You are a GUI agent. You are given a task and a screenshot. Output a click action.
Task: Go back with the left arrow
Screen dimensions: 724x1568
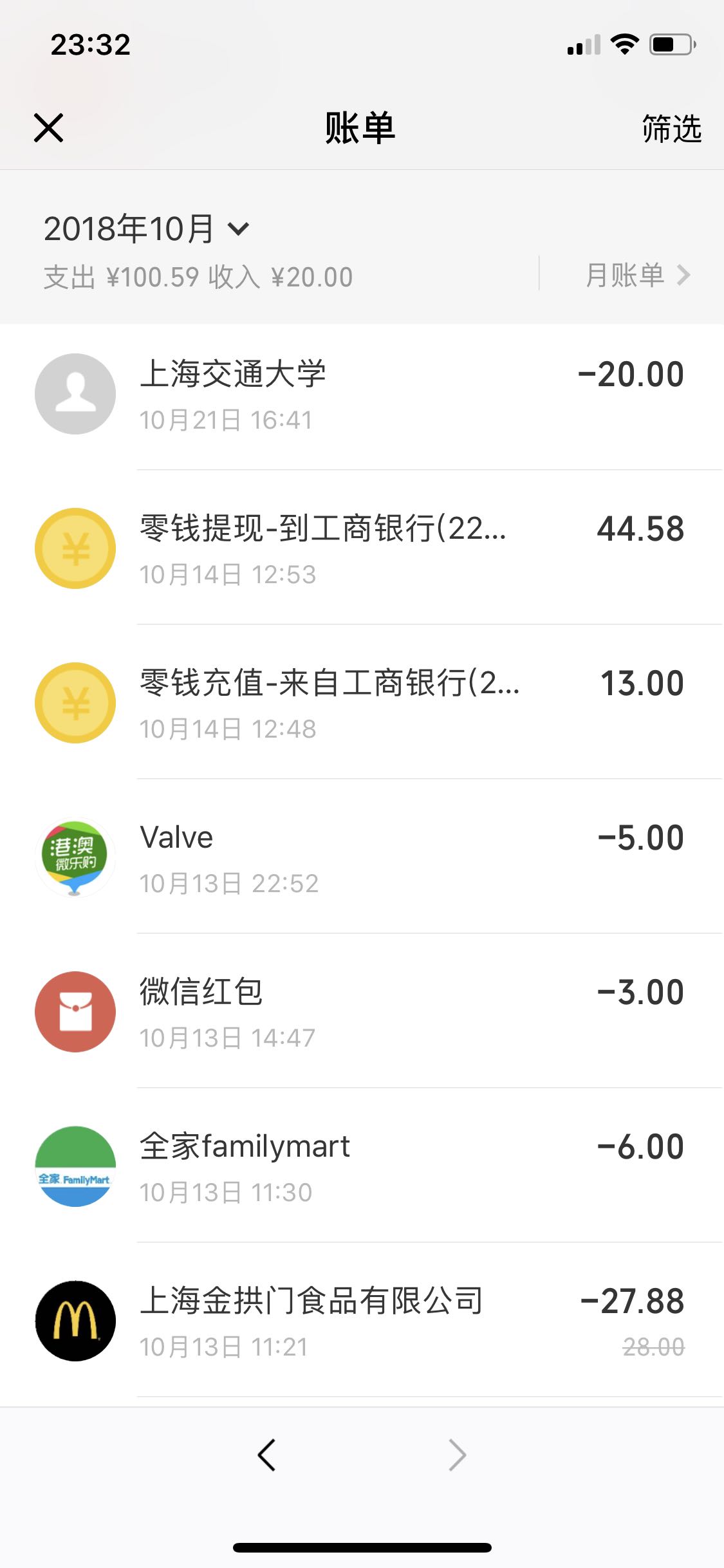pyautogui.click(x=266, y=1455)
